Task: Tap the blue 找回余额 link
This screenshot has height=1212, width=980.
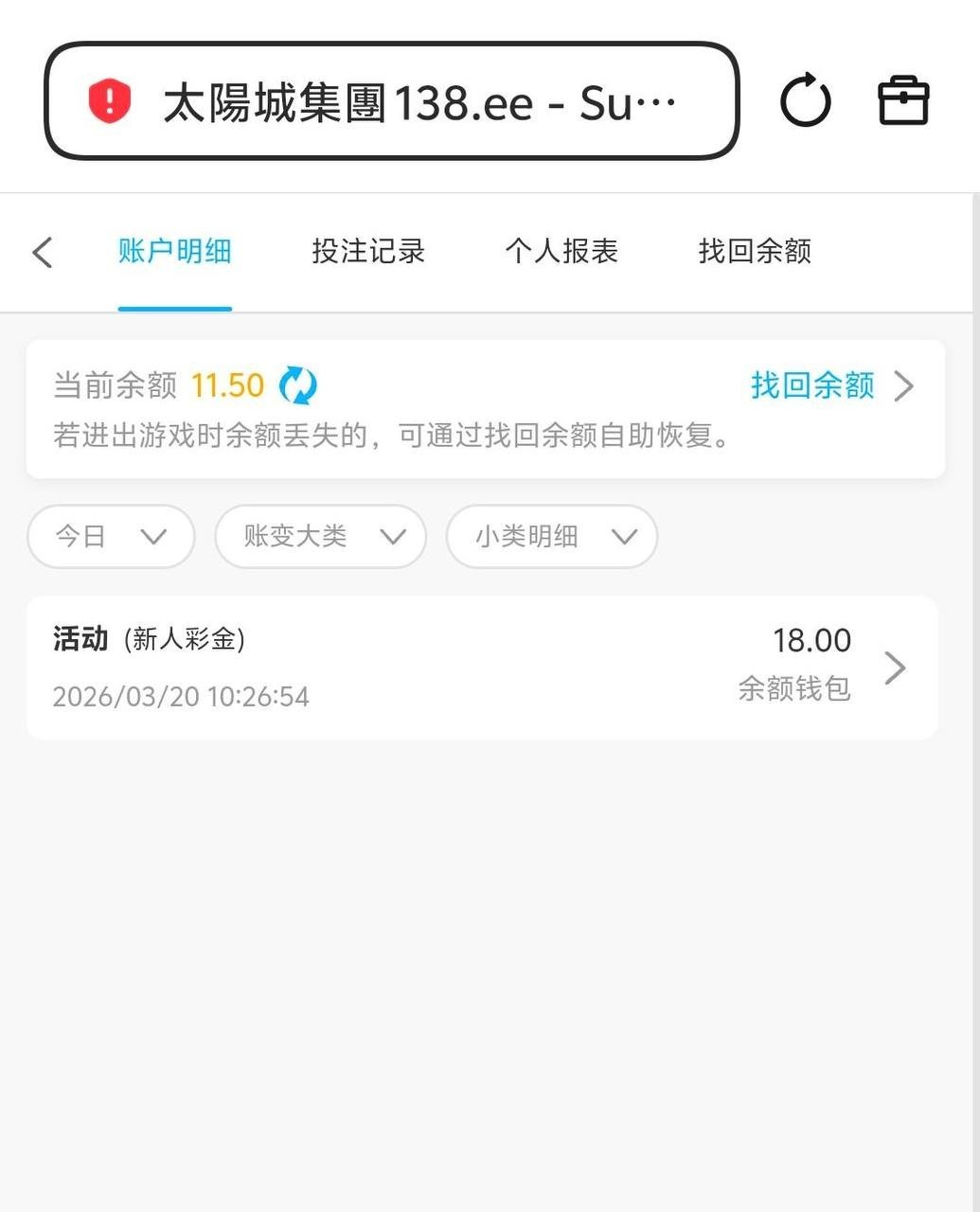Action: [812, 385]
